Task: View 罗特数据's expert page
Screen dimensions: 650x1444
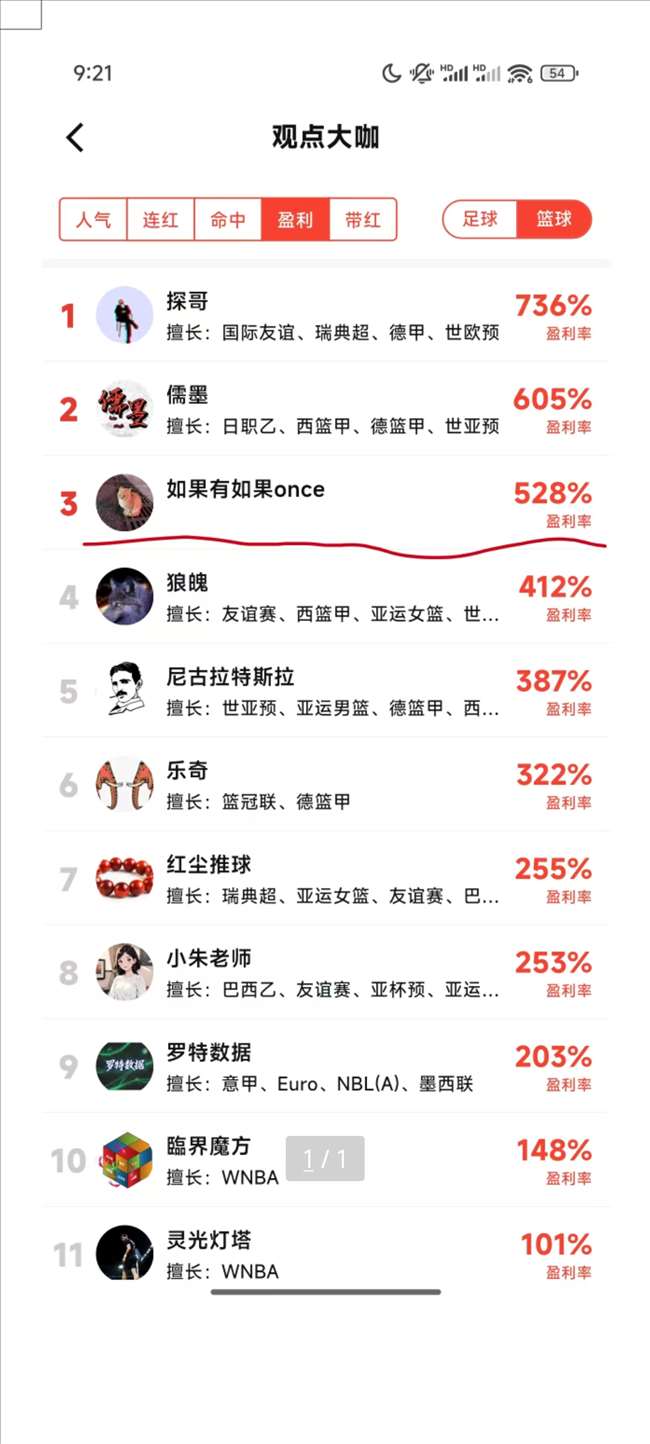Action: pyautogui.click(x=326, y=1067)
